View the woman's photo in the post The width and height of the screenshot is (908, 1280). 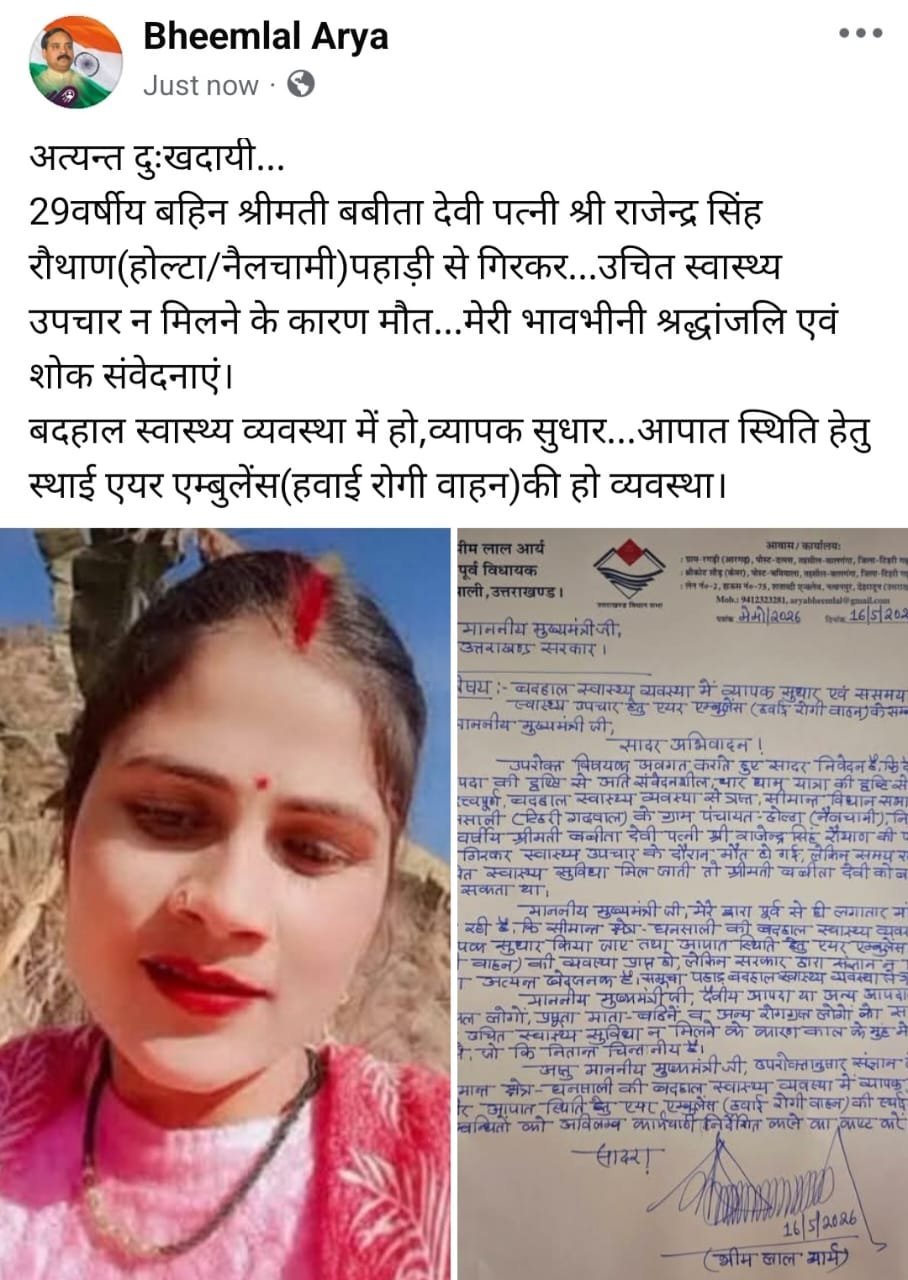click(225, 904)
